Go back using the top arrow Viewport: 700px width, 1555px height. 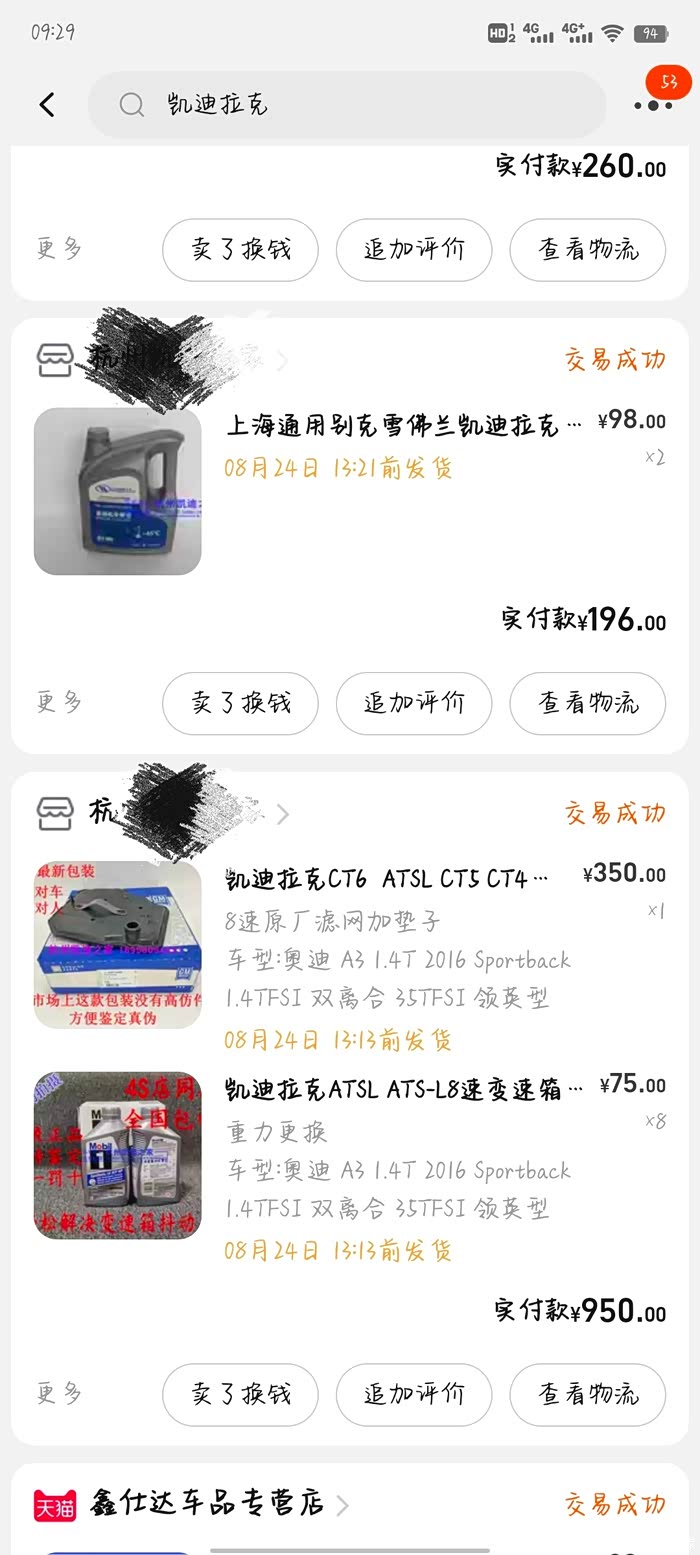(x=47, y=105)
